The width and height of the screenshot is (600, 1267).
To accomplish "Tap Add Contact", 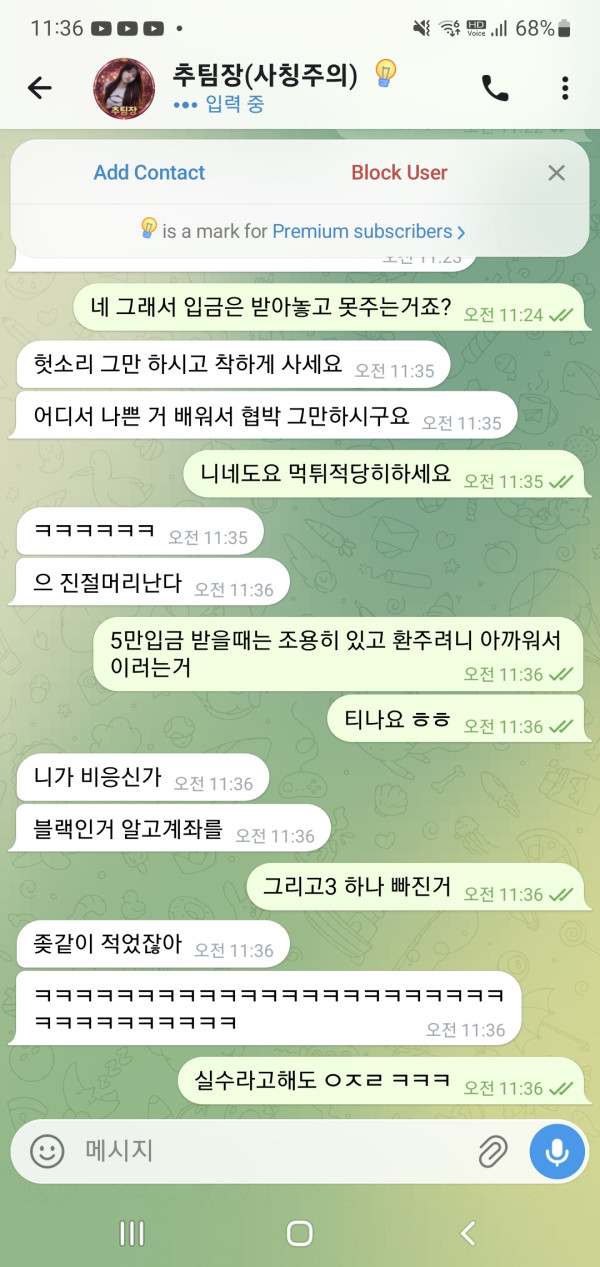I will click(x=149, y=172).
